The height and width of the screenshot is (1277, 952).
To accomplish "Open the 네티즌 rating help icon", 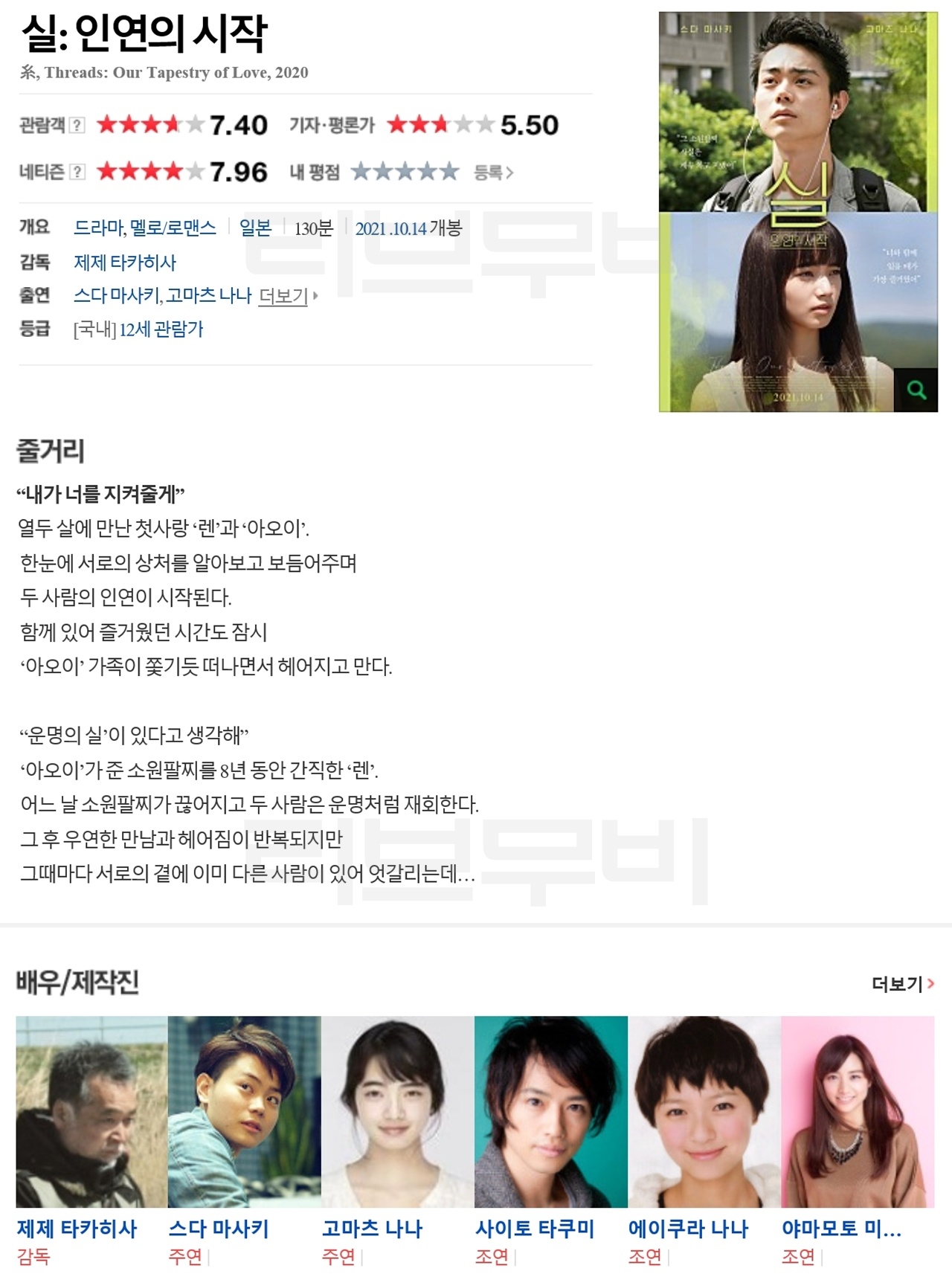I will click(x=77, y=173).
